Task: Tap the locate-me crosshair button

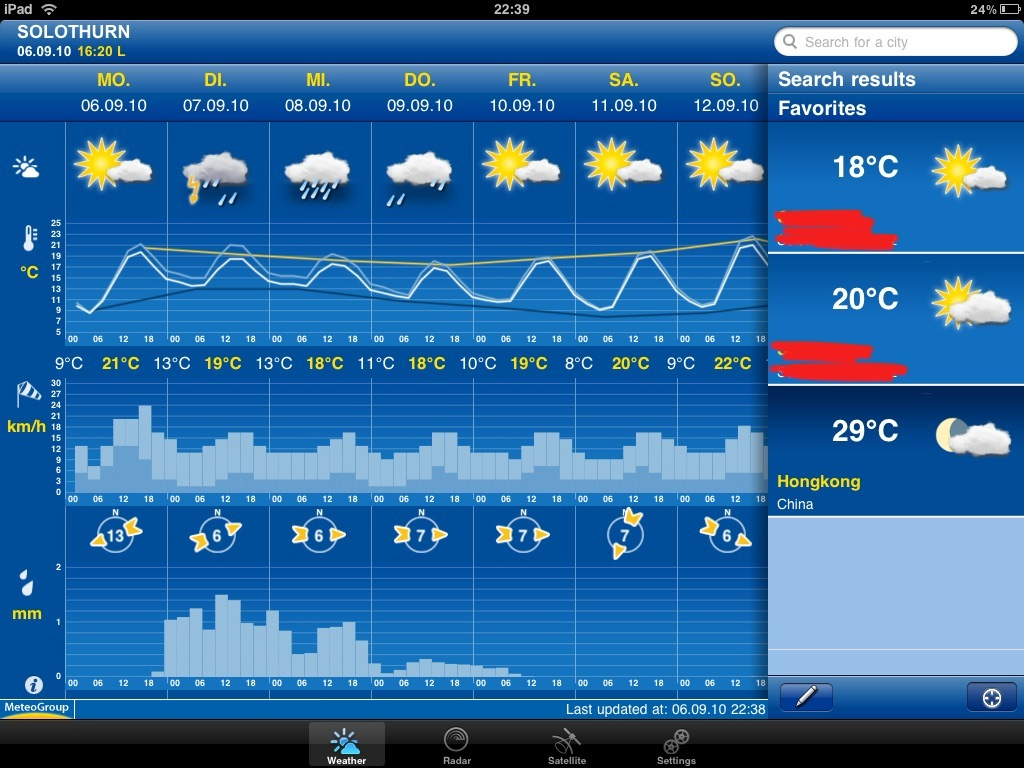Action: pos(991,697)
